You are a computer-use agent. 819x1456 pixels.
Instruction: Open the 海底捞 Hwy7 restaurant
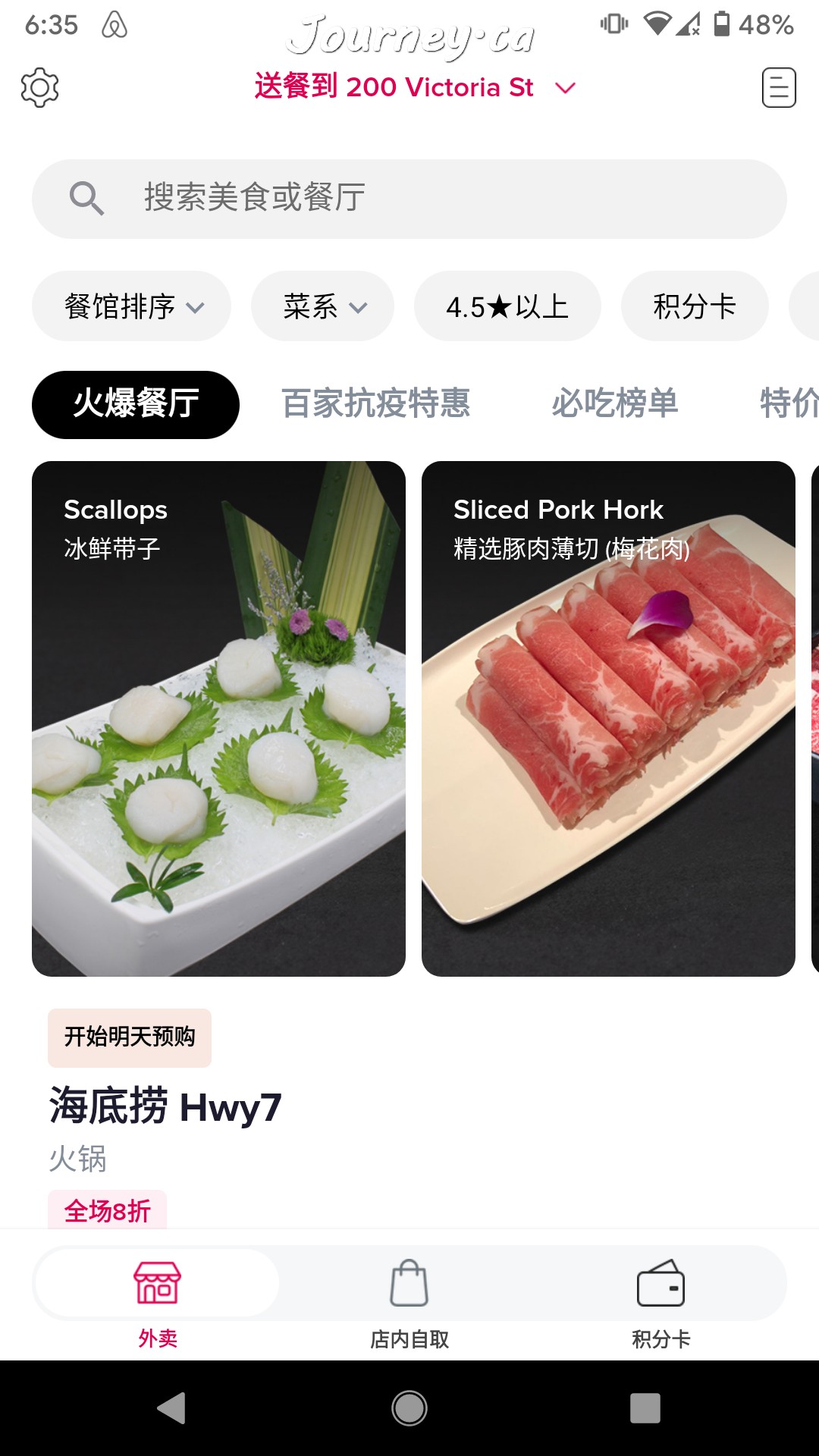(165, 1107)
